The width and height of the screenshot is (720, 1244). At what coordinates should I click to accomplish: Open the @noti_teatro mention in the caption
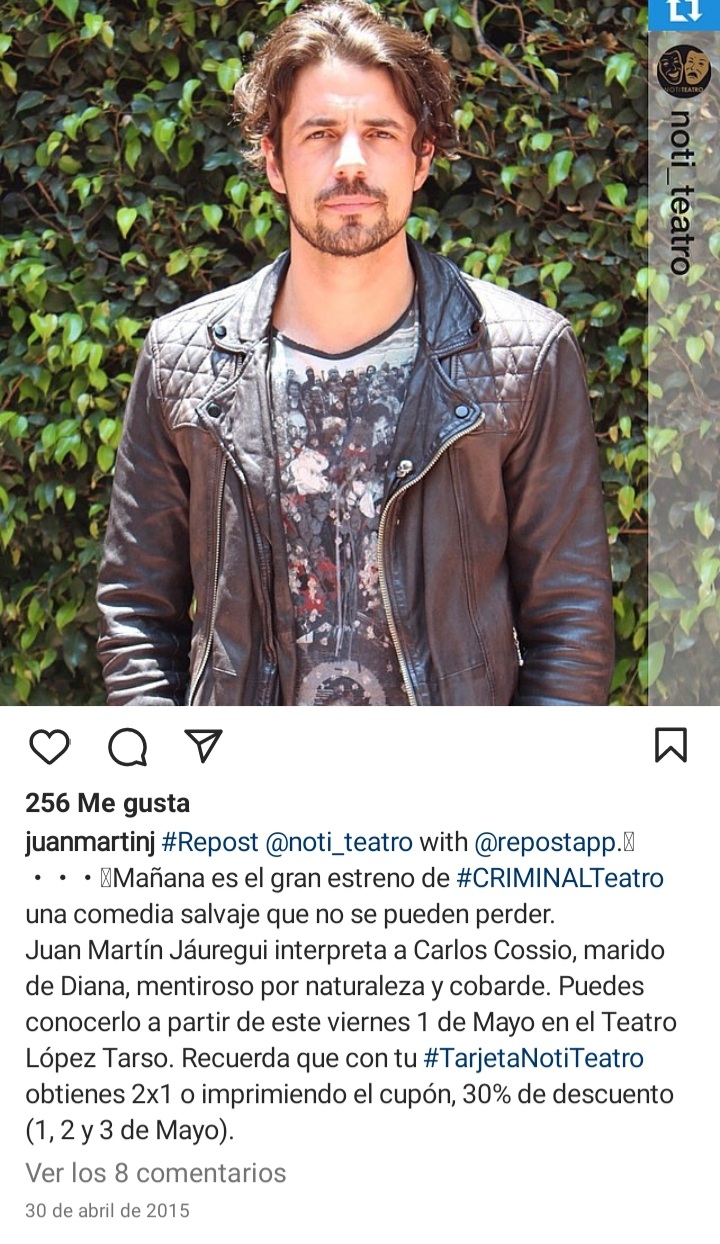[339, 842]
